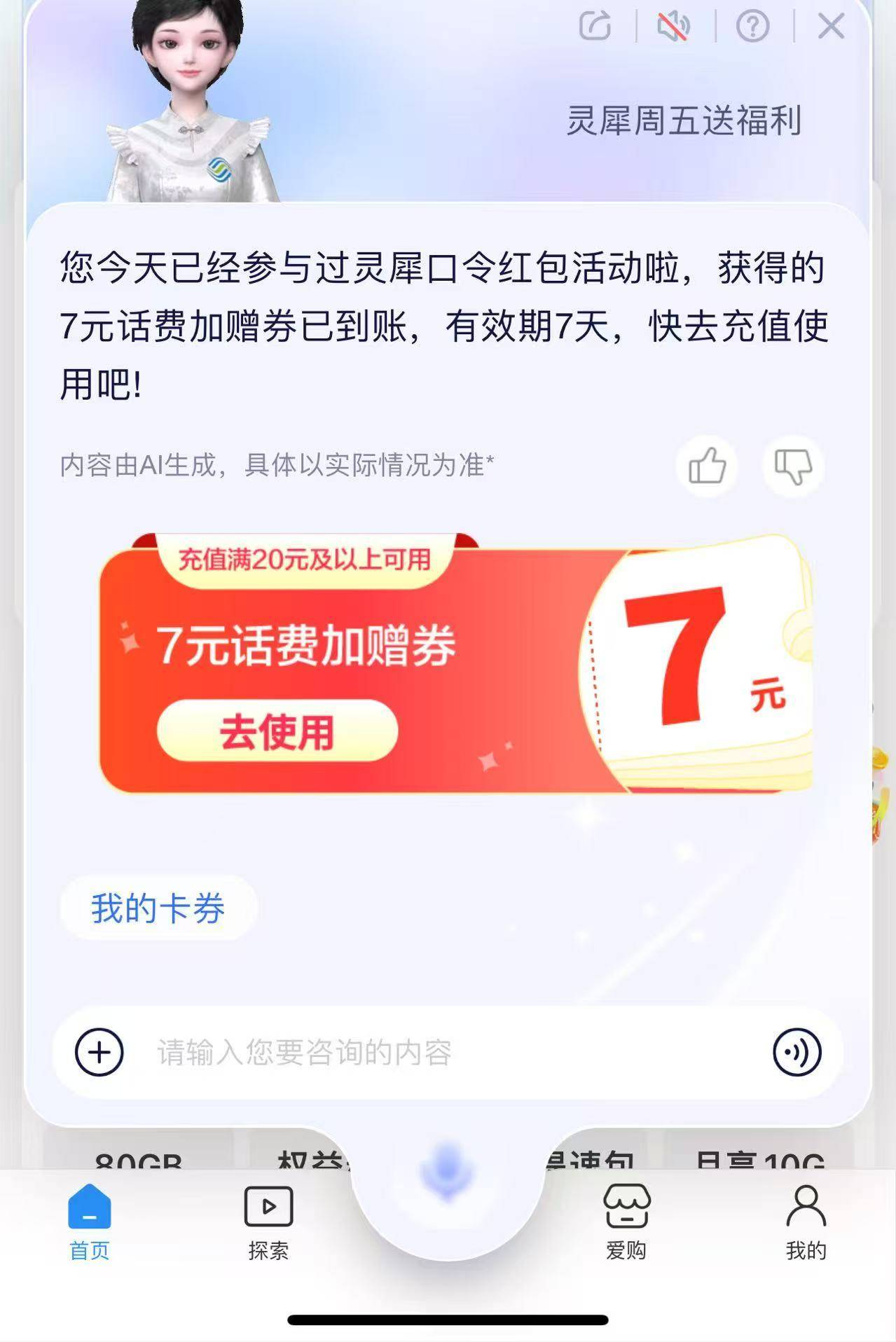Switch to the 爱购 tab

[626, 1222]
